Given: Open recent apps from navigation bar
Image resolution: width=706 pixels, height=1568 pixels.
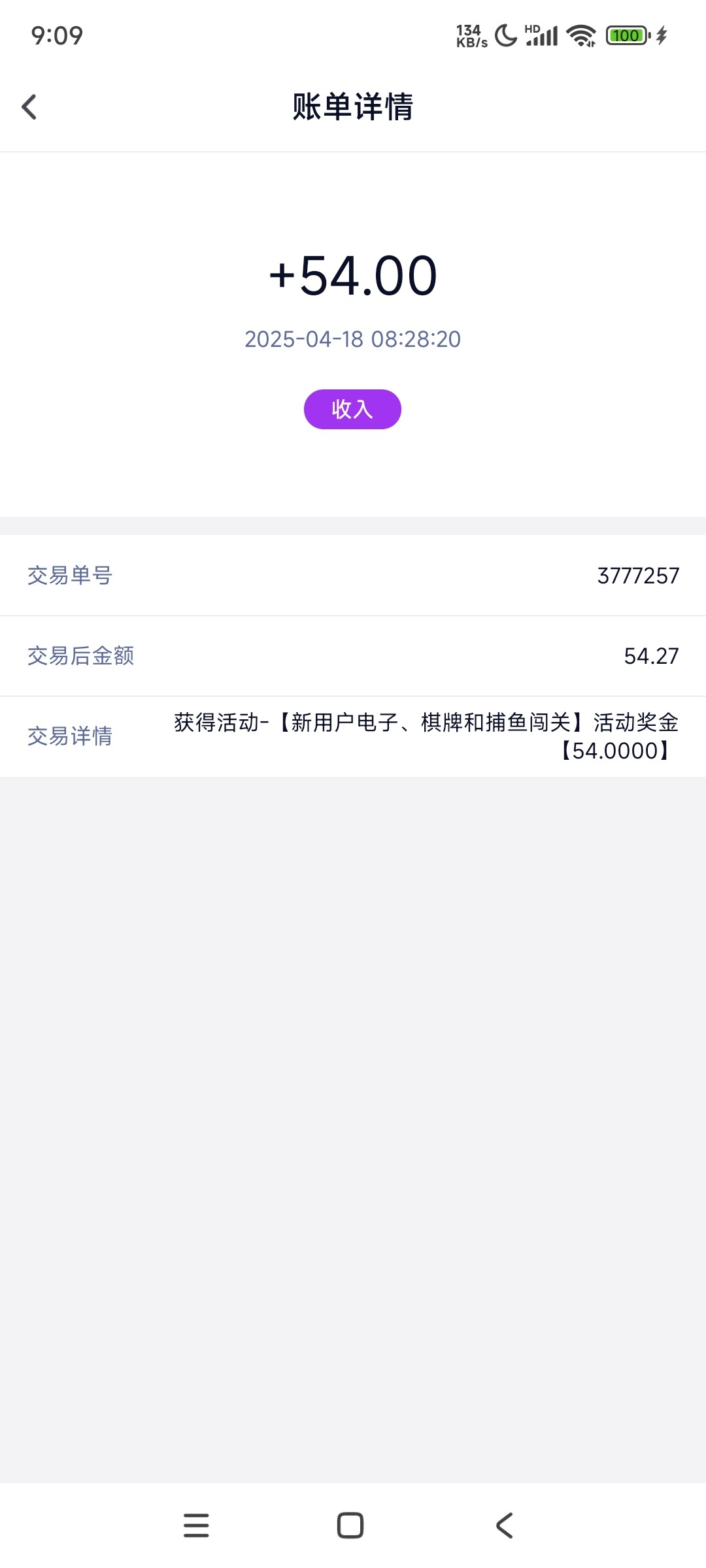Looking at the screenshot, I should pyautogui.click(x=196, y=1526).
